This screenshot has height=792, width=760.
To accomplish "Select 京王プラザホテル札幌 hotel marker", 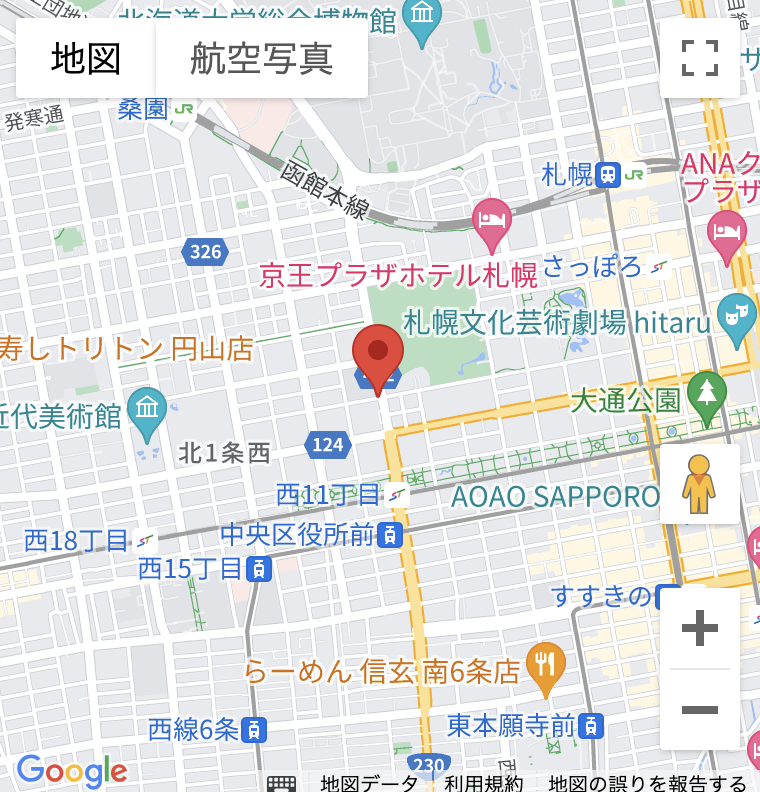I will [491, 221].
